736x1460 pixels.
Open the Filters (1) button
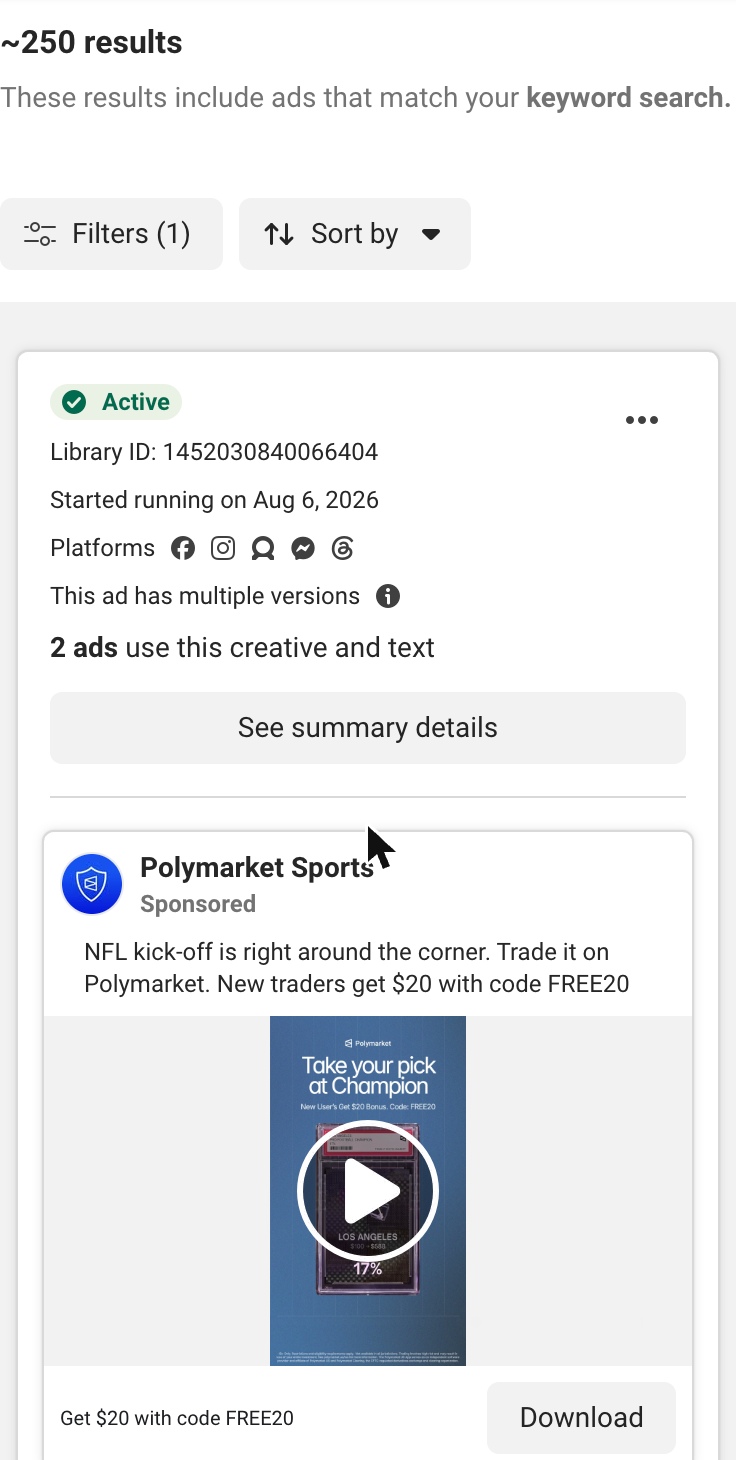tap(111, 234)
